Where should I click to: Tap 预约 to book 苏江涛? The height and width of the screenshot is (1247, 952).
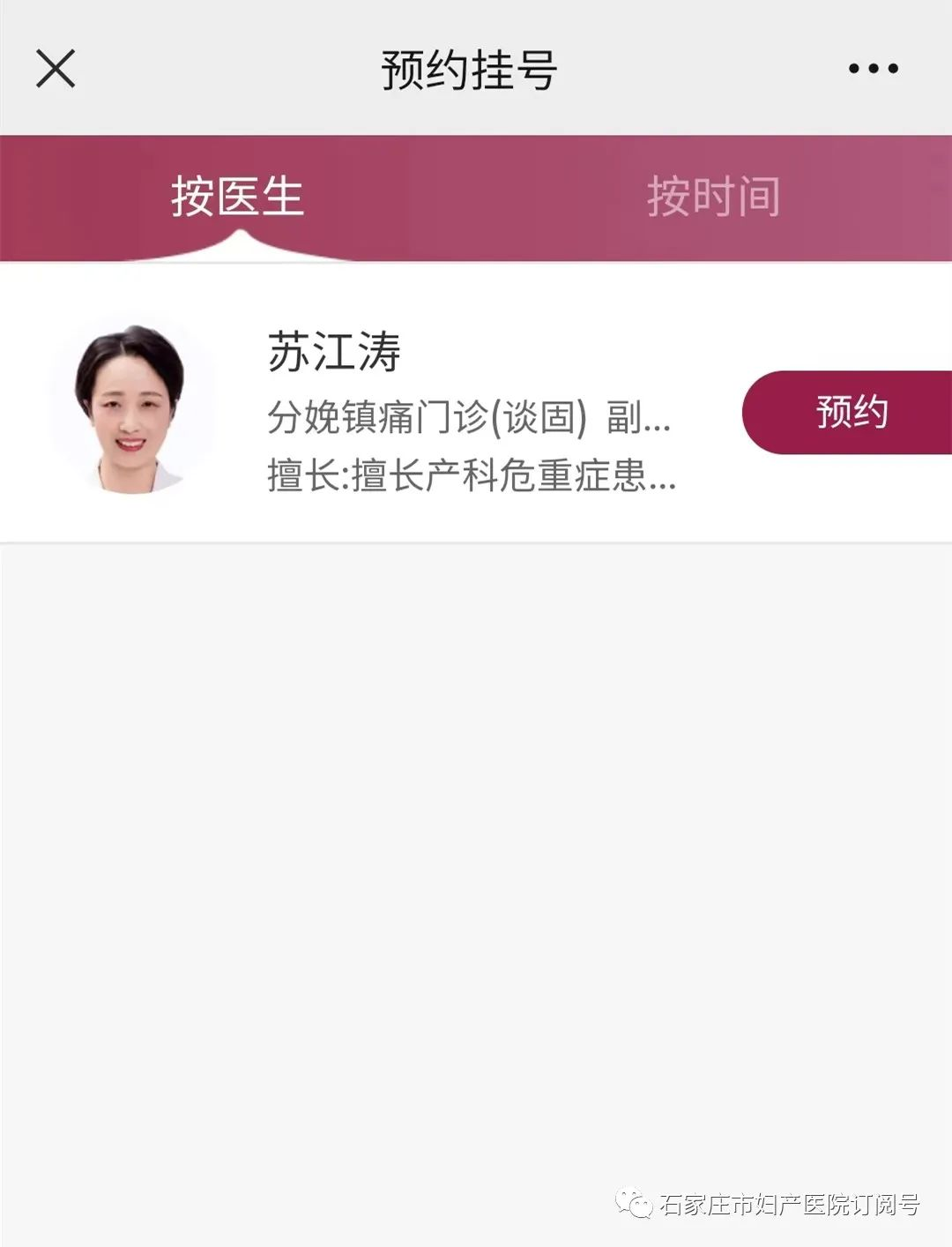(x=850, y=412)
